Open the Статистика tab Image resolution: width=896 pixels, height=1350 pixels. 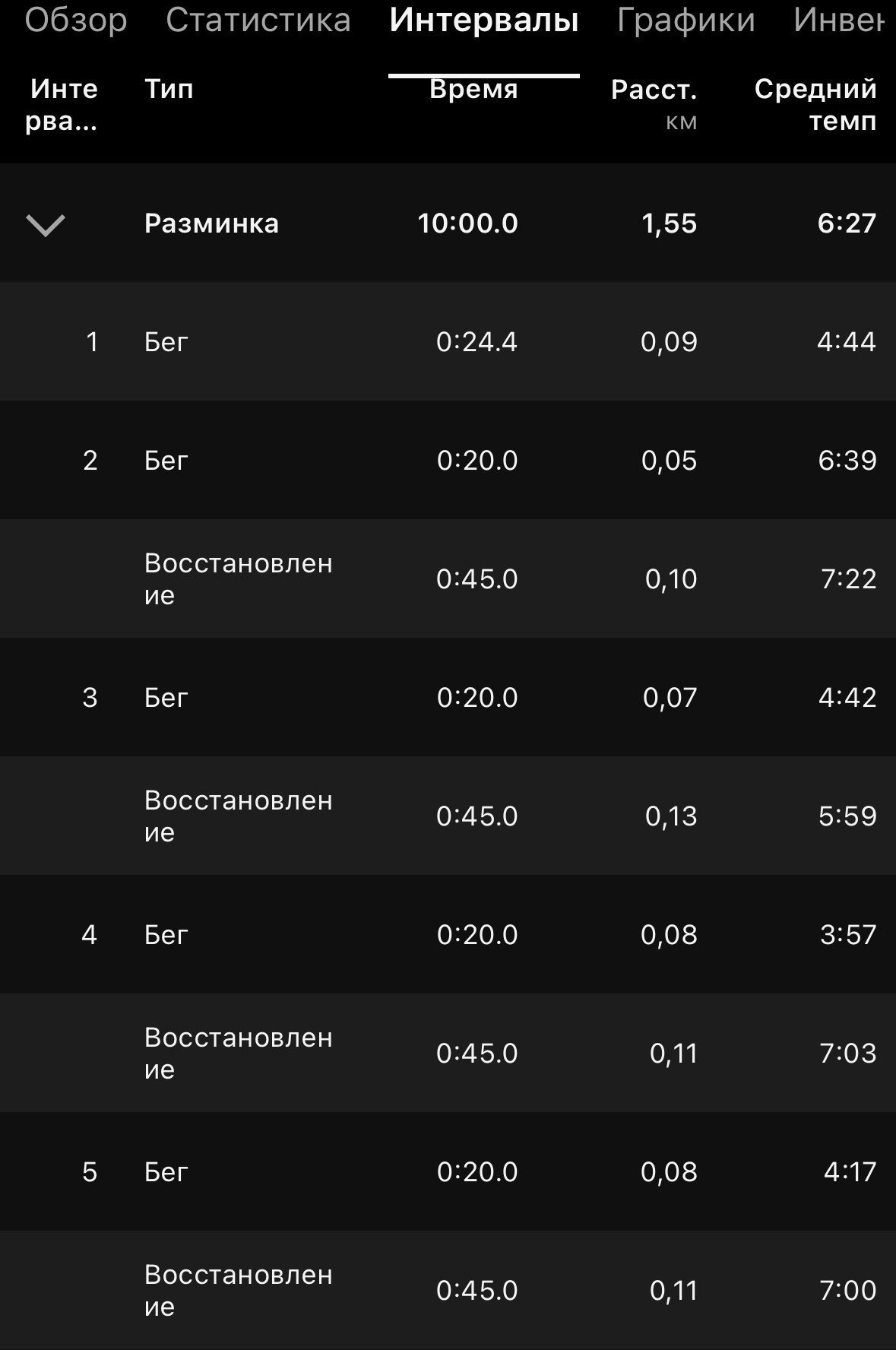pyautogui.click(x=258, y=21)
